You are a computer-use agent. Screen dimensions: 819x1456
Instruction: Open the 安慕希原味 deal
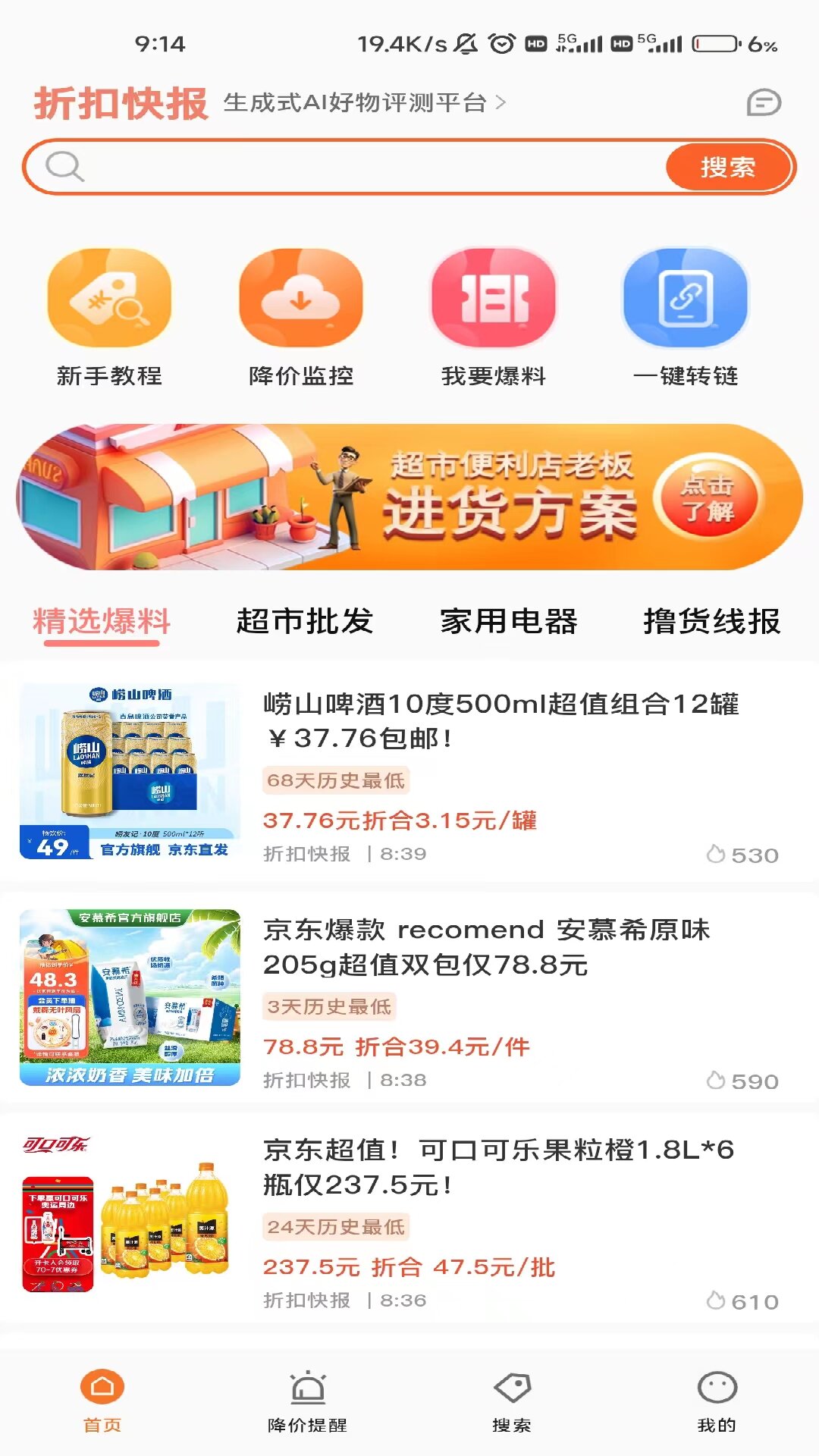pyautogui.click(x=485, y=947)
